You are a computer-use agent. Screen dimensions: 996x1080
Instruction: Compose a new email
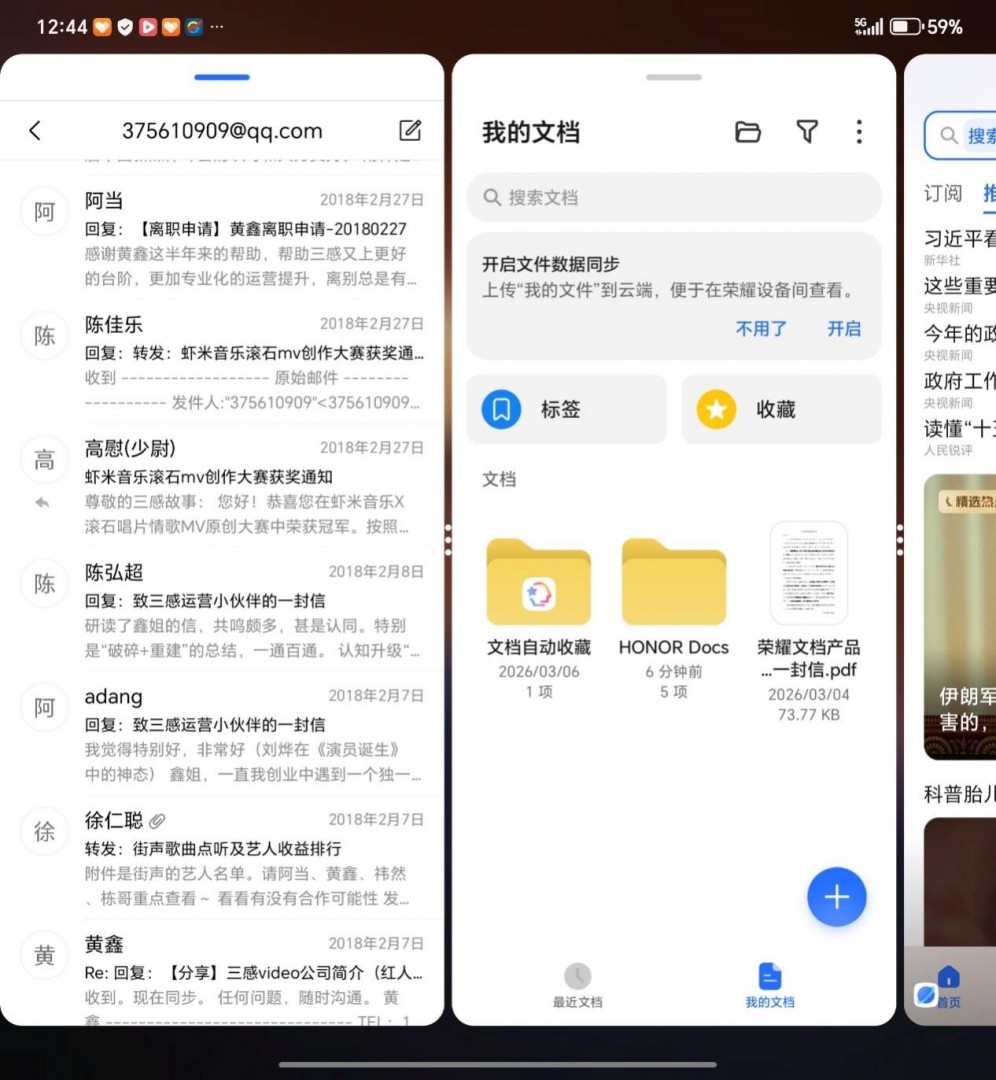pyautogui.click(x=410, y=130)
